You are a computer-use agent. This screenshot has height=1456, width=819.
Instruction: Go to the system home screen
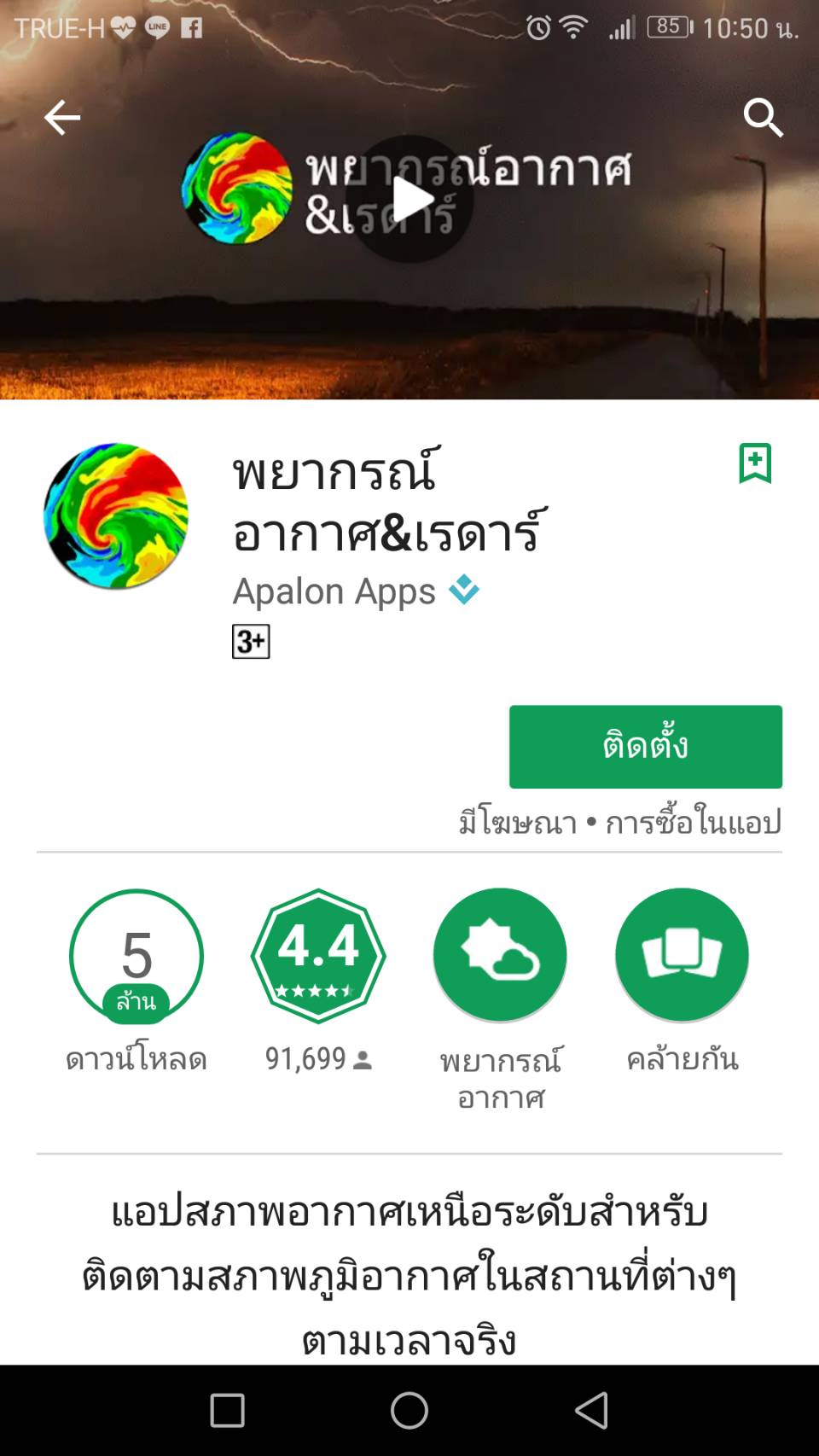[x=409, y=1410]
